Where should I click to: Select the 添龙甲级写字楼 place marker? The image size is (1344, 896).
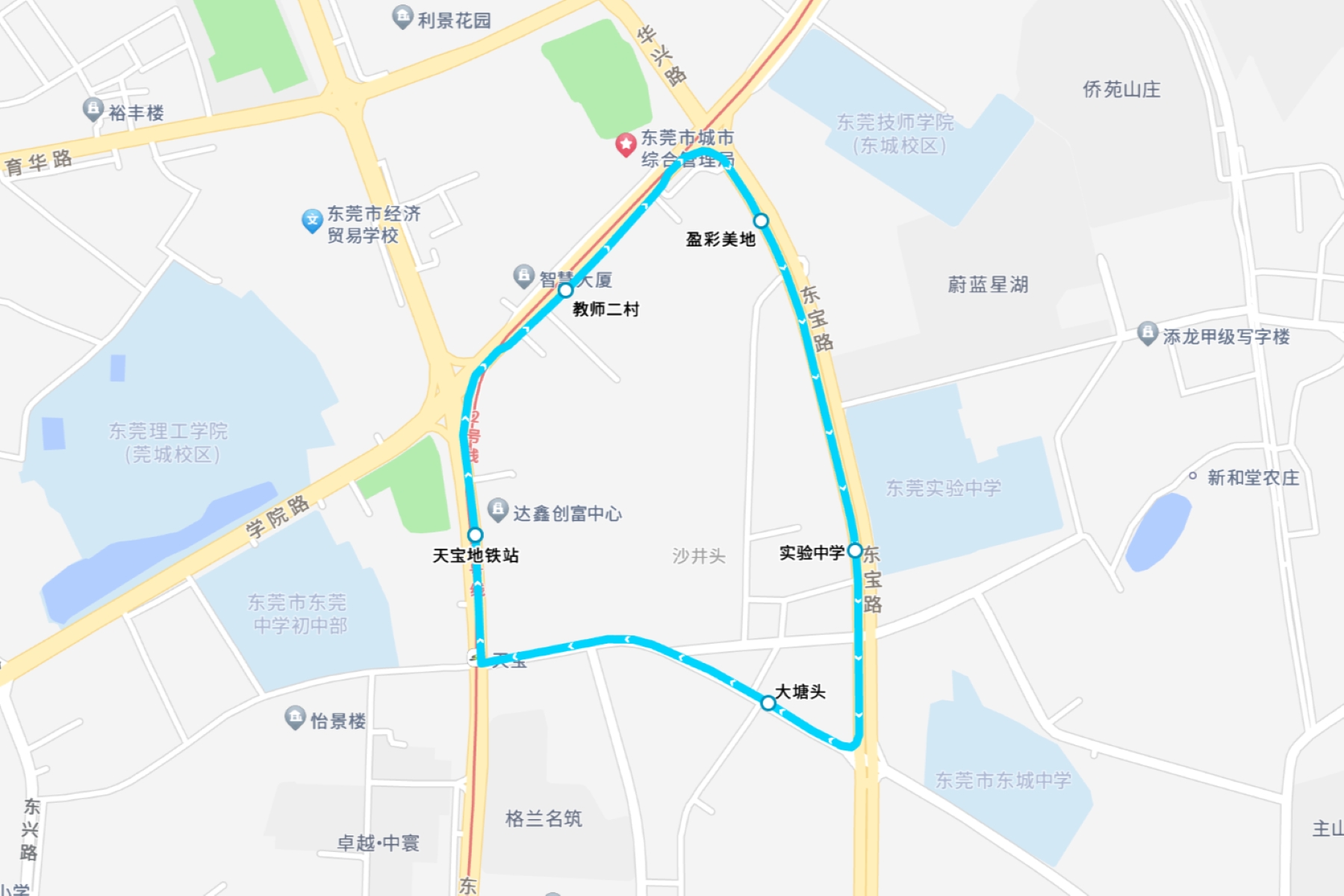point(1148,332)
